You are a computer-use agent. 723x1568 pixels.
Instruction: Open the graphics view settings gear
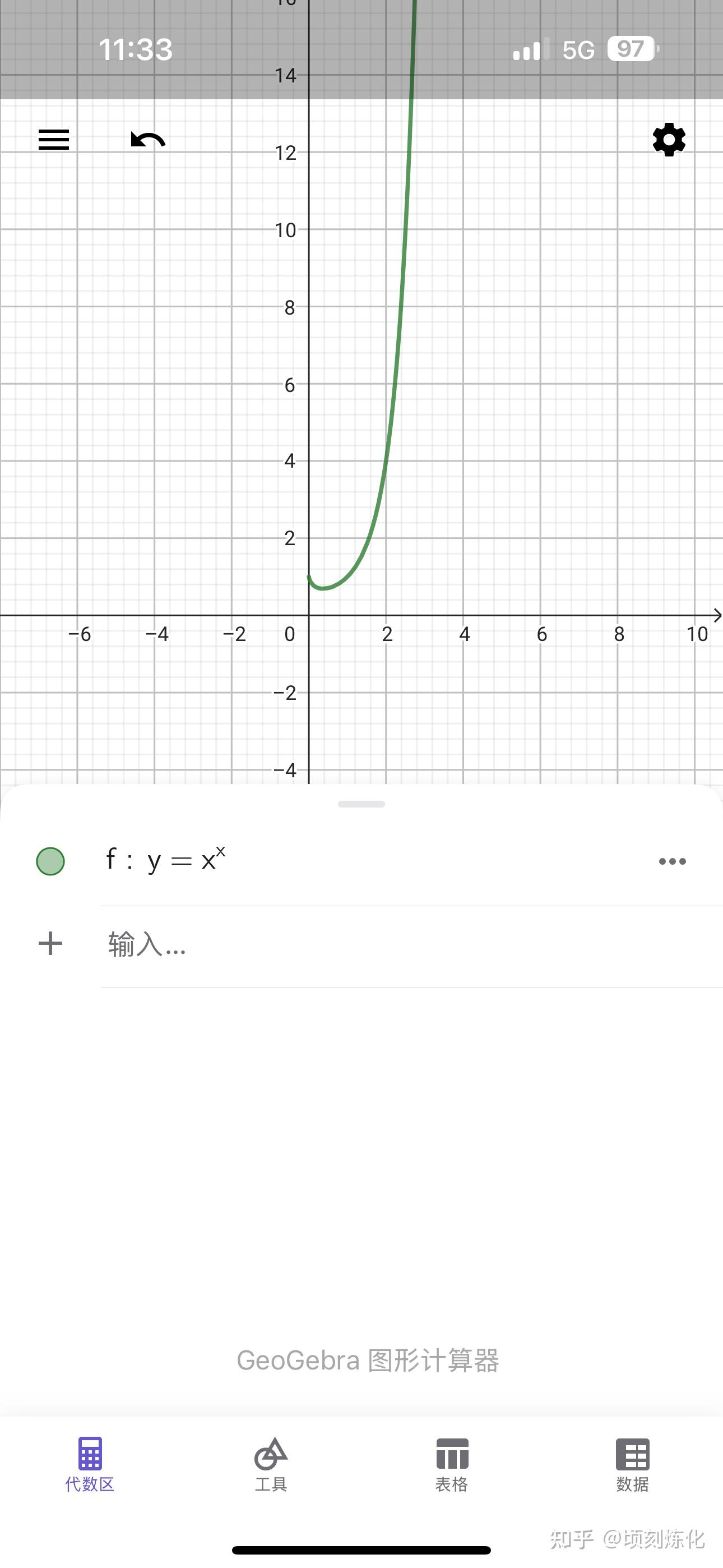(668, 140)
